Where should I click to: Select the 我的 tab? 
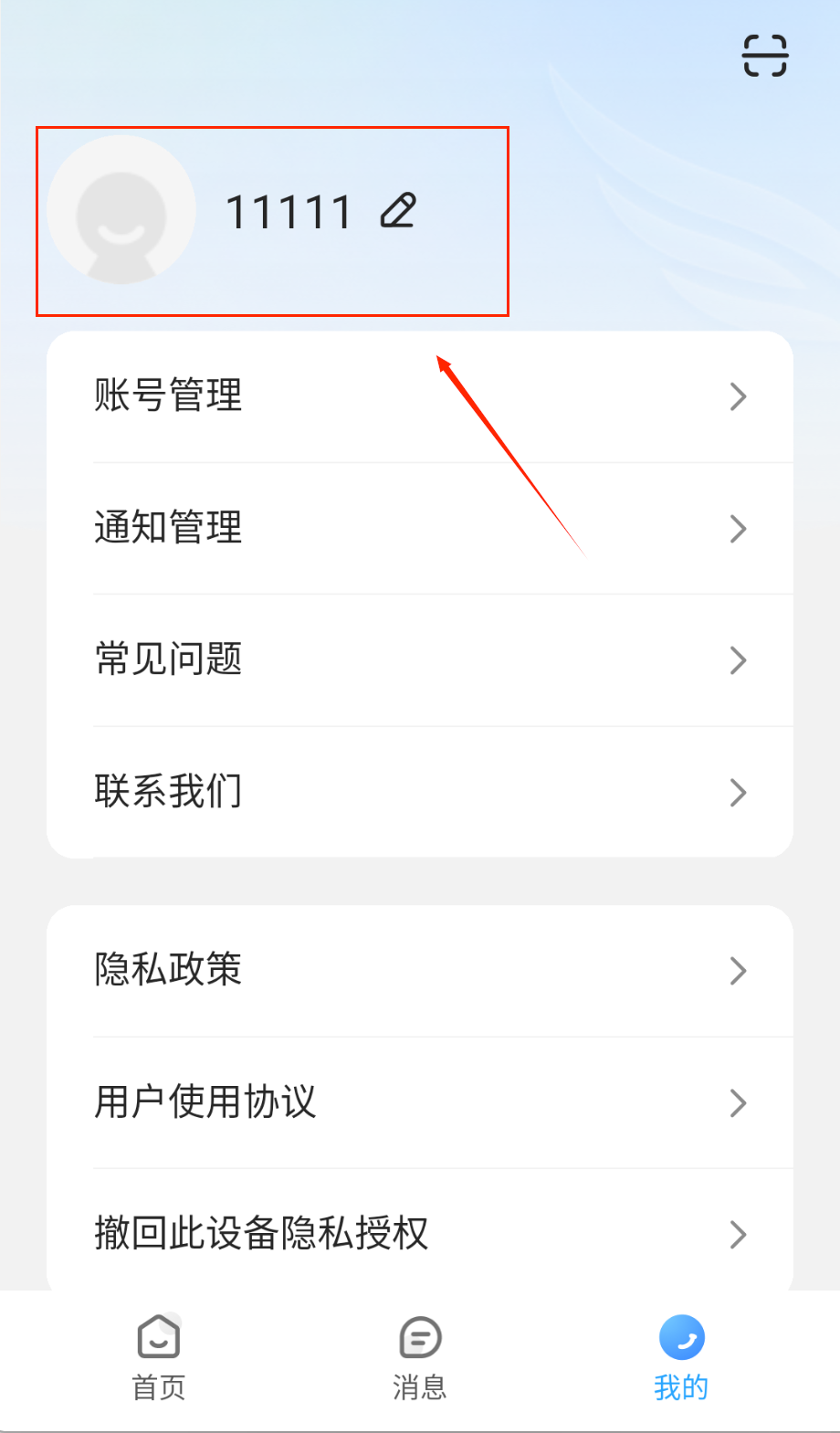[x=681, y=1358]
